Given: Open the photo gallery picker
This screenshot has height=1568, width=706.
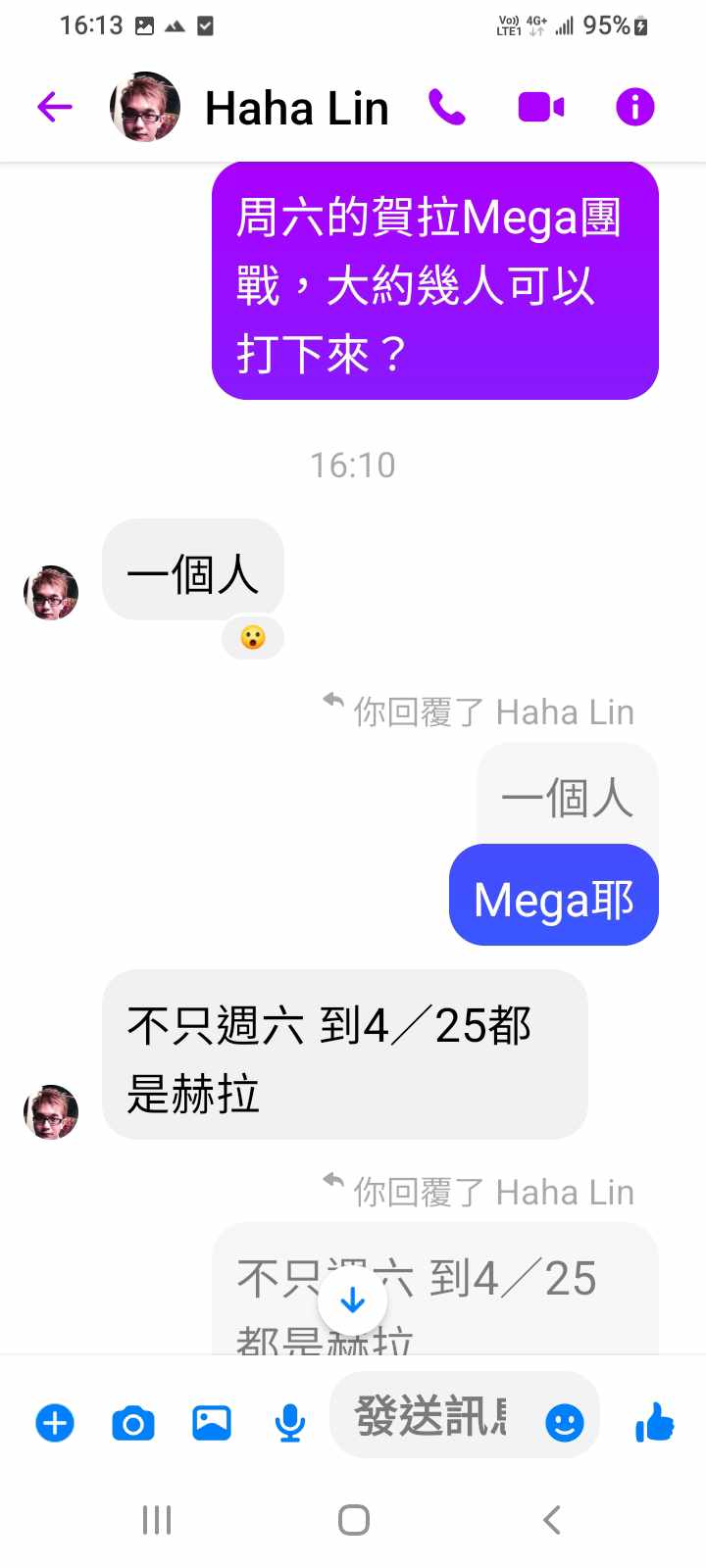Looking at the screenshot, I should tap(212, 1422).
